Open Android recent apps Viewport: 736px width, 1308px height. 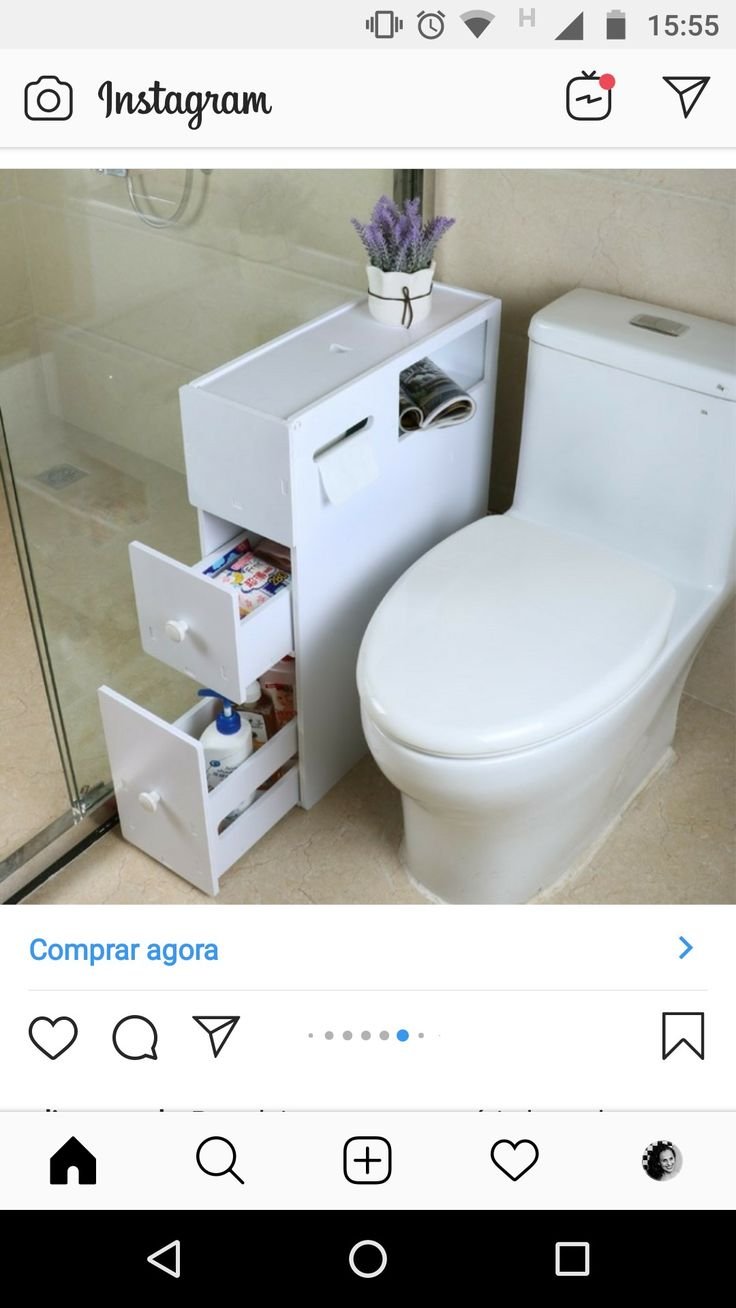pyautogui.click(x=572, y=1259)
